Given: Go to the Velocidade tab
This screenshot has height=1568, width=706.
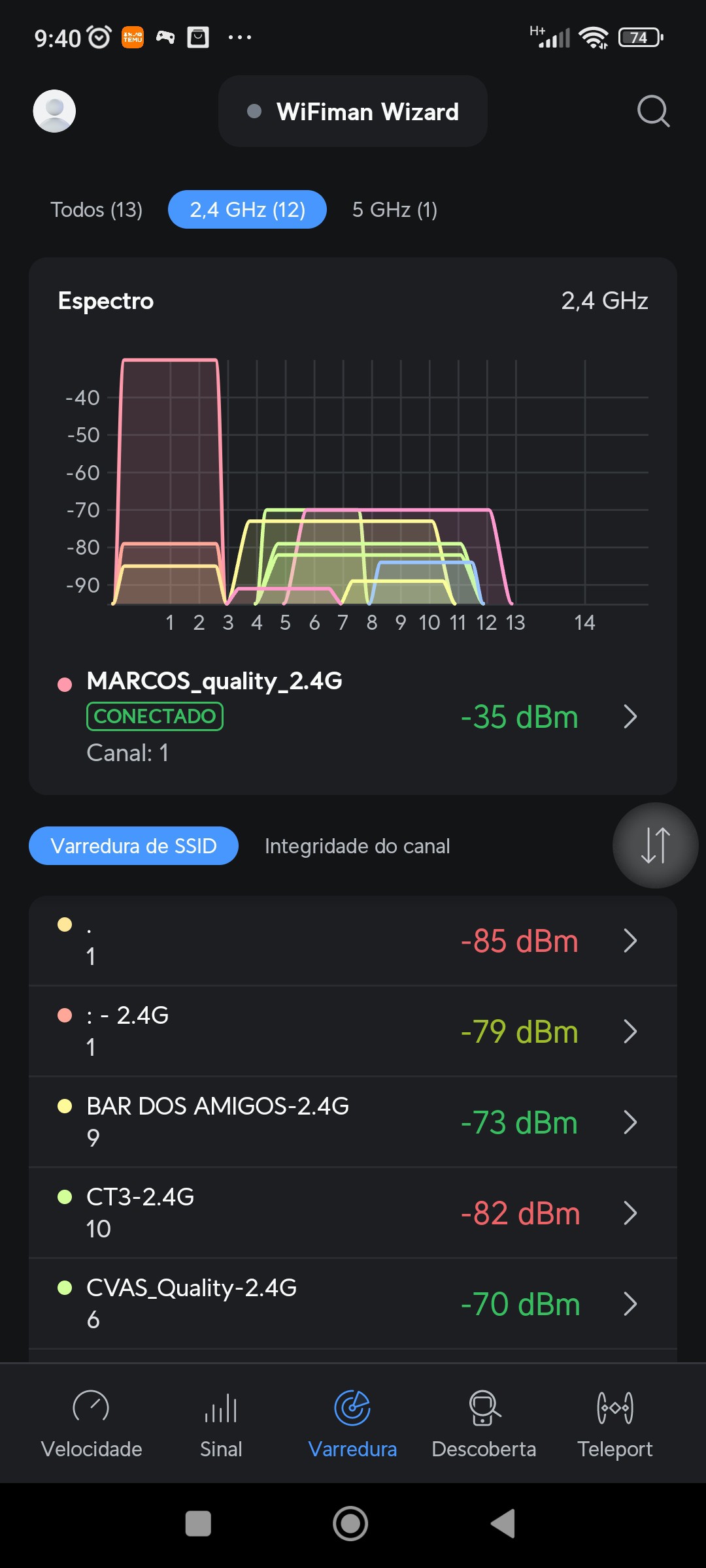Looking at the screenshot, I should (92, 1424).
